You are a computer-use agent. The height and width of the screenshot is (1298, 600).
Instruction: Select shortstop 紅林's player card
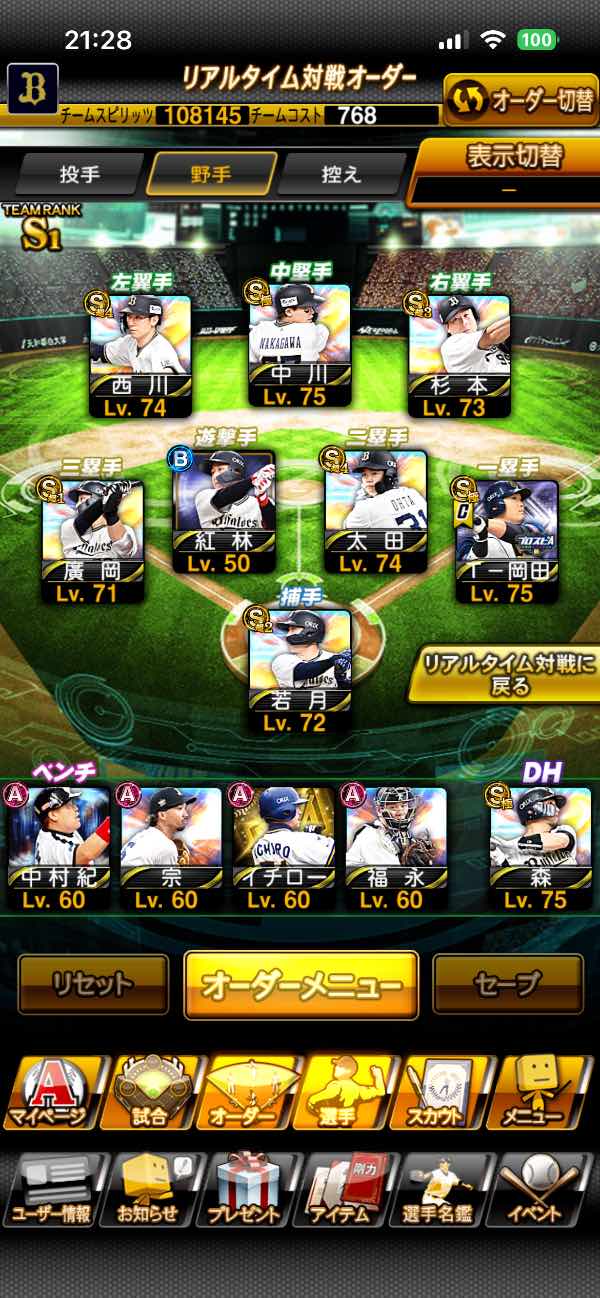224,513
